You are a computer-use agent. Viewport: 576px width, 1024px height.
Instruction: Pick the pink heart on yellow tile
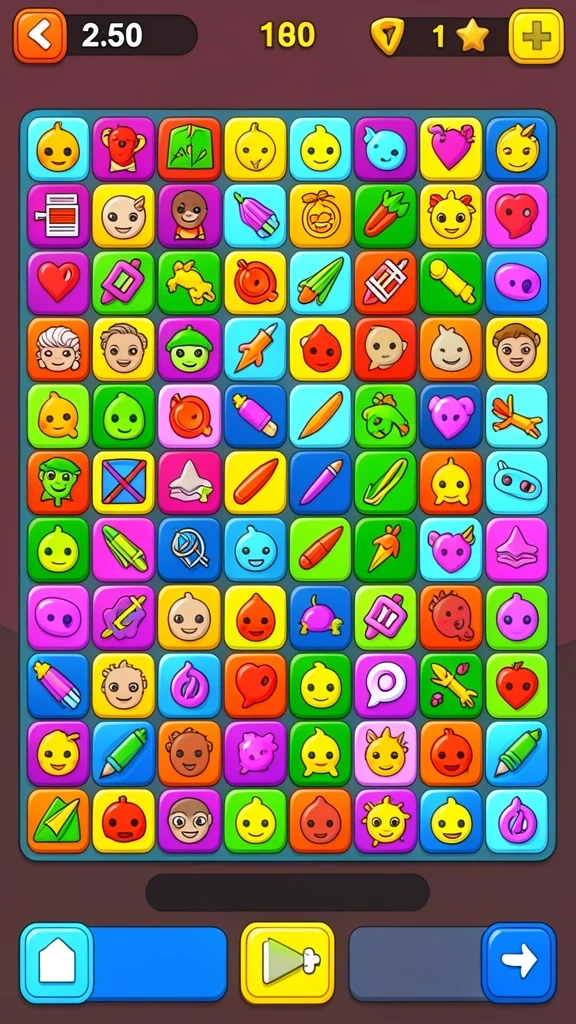coord(451,149)
